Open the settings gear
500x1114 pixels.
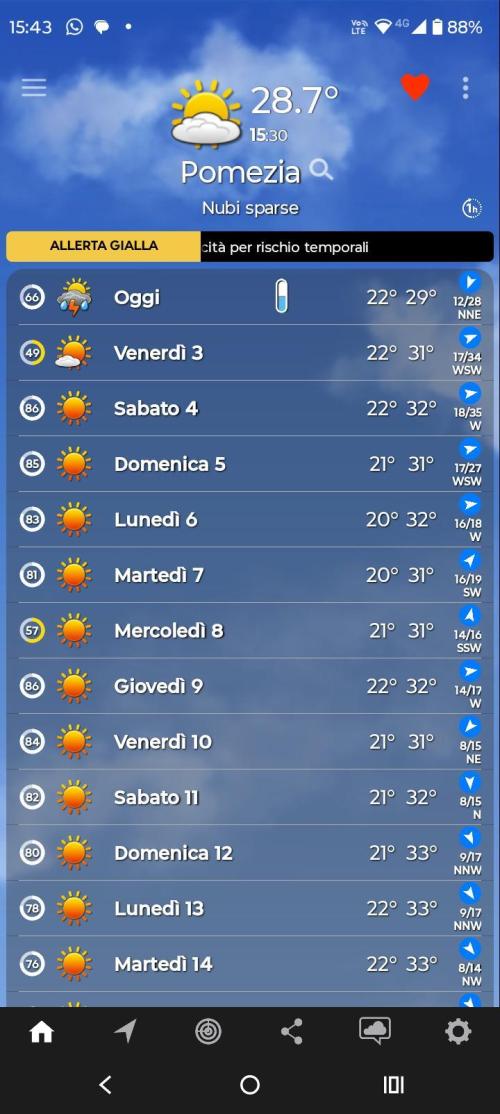(458, 1032)
